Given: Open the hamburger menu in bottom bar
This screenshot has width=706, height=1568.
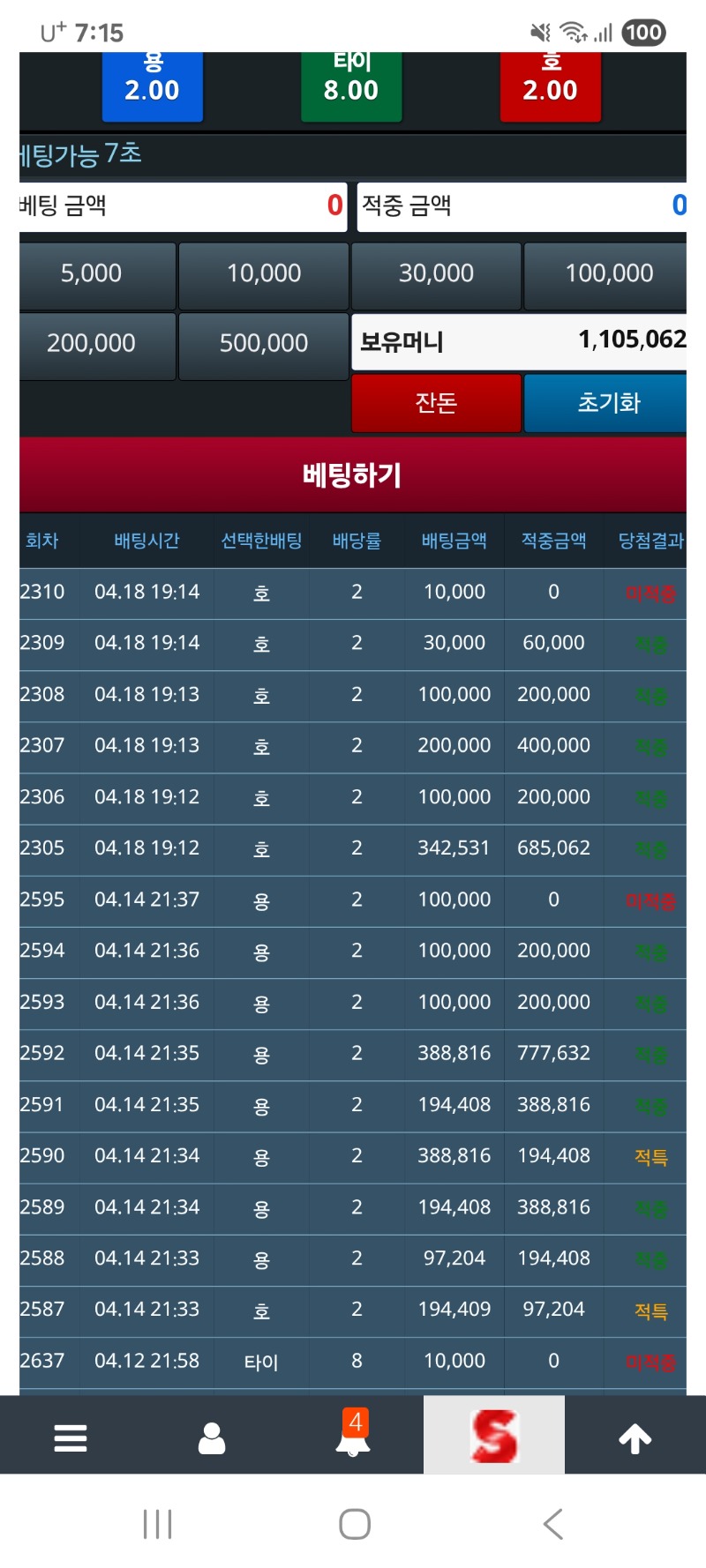Looking at the screenshot, I should [71, 1438].
